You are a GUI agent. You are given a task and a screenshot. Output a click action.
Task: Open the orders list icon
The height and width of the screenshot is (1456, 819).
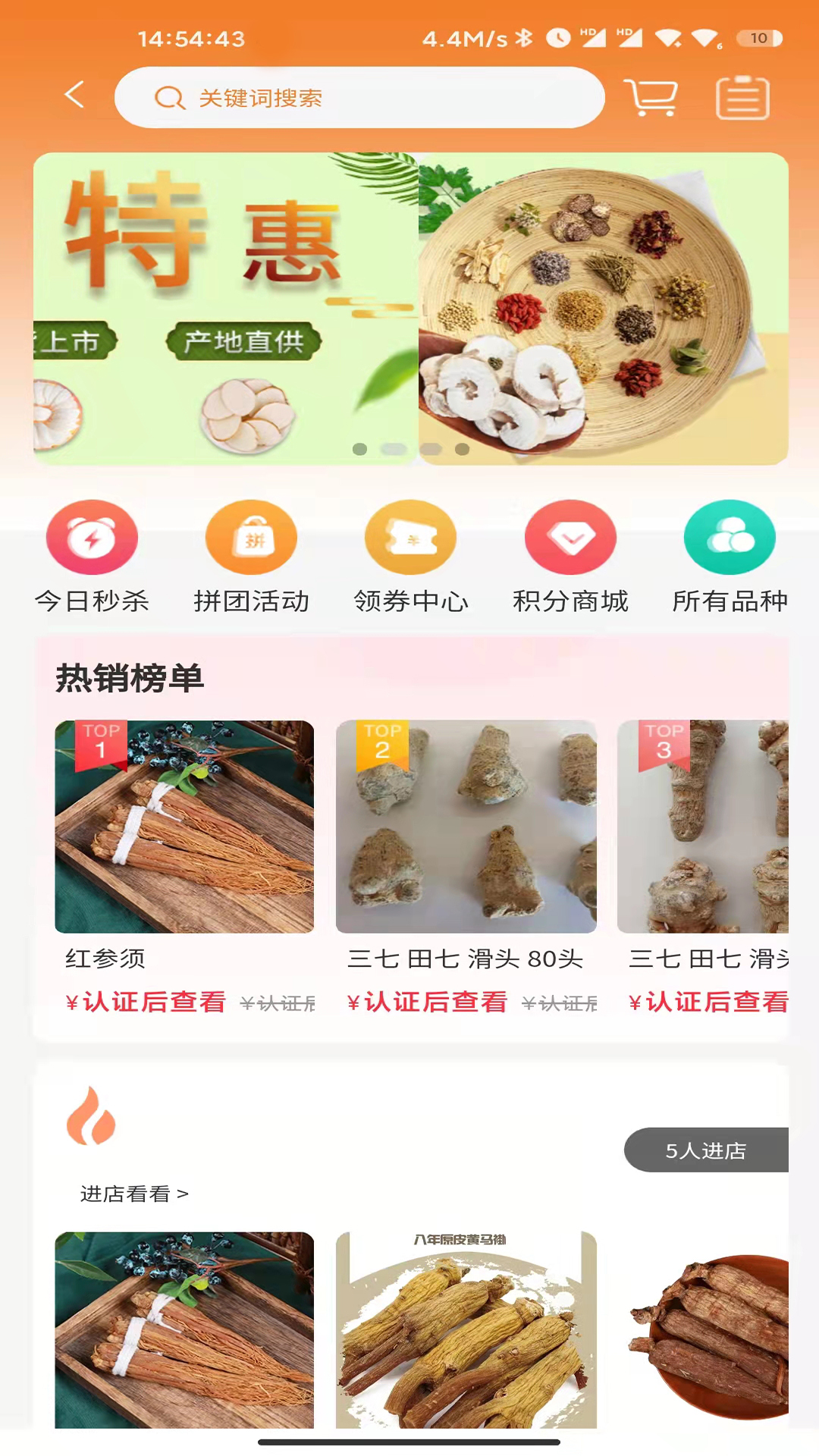(x=742, y=98)
